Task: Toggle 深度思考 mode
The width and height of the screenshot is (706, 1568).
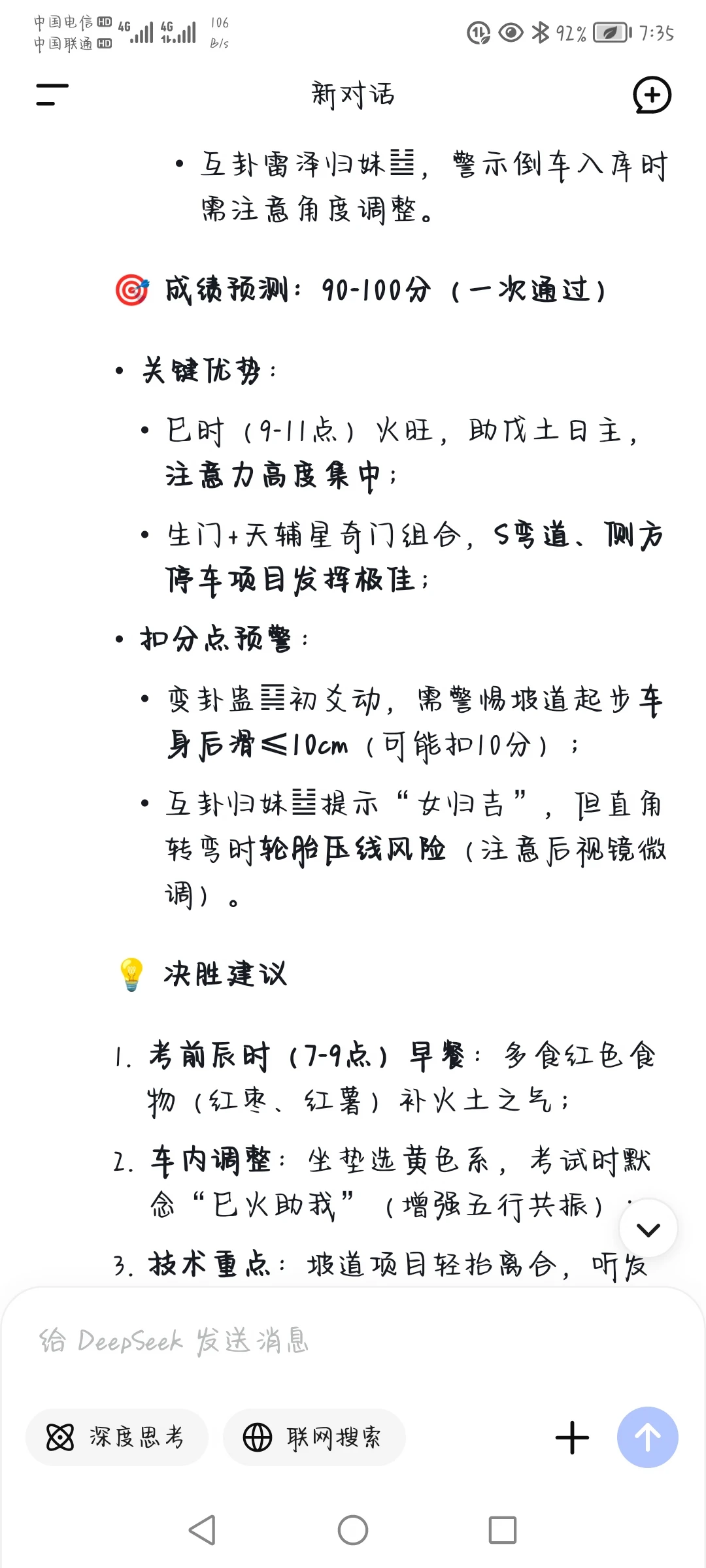Action: pos(117,1437)
